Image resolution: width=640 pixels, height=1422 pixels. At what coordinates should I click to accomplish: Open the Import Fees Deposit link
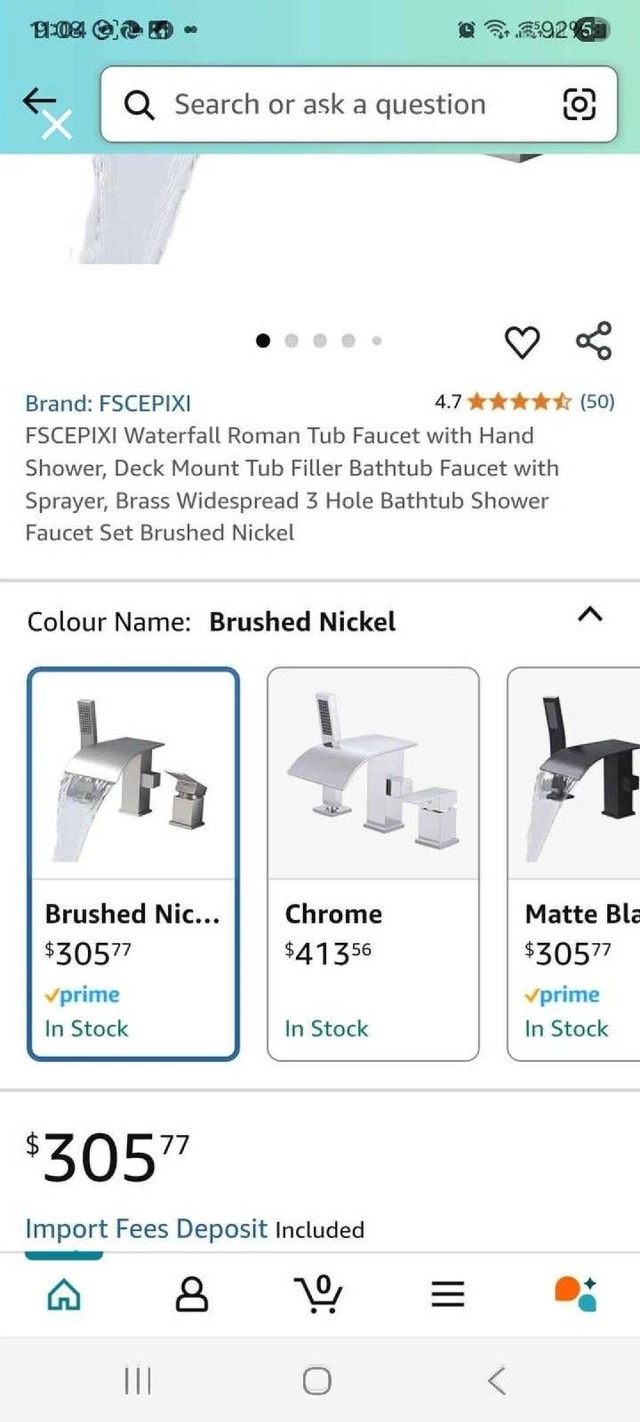tap(146, 1229)
